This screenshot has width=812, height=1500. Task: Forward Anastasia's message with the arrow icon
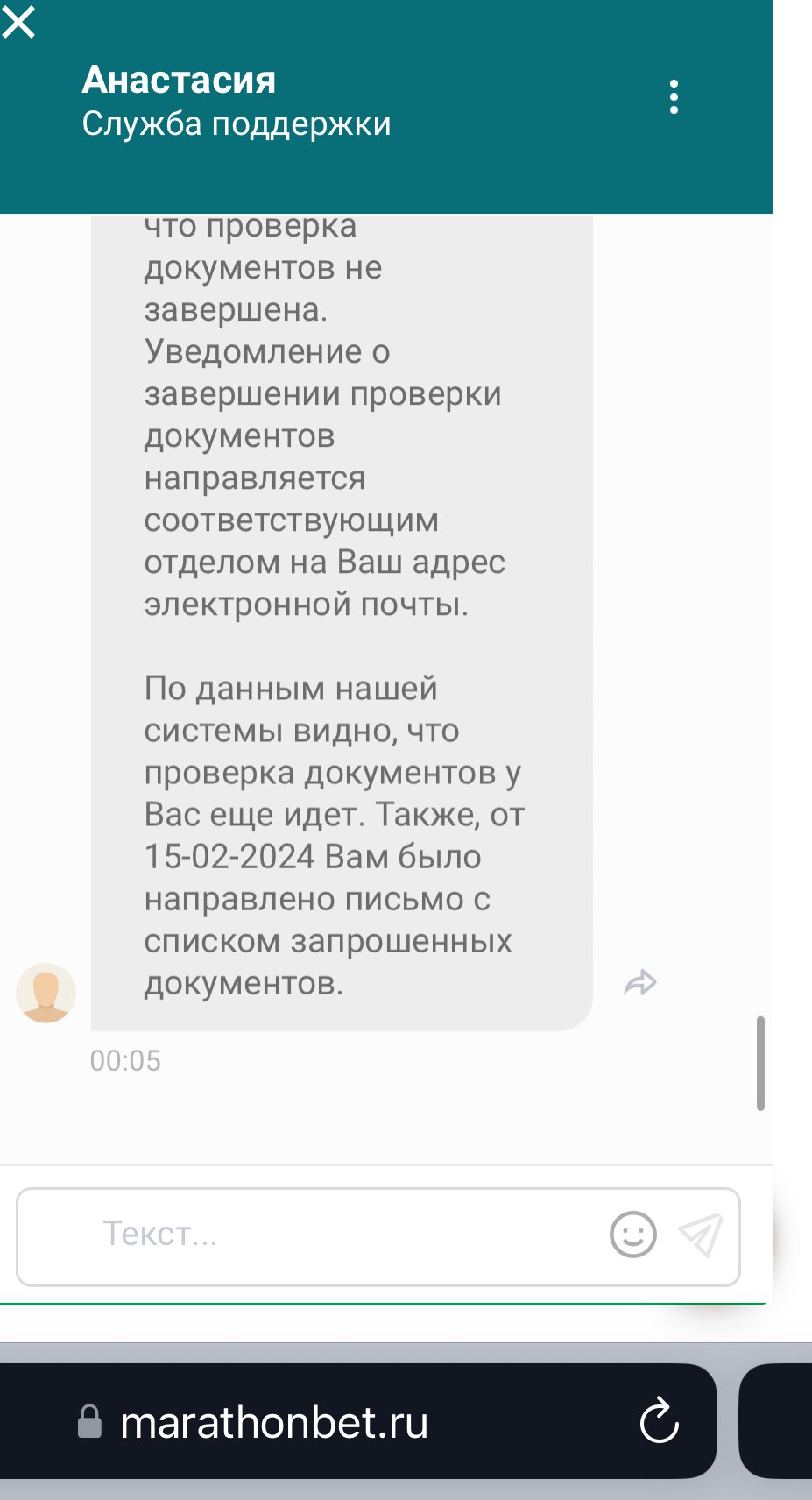tap(640, 983)
